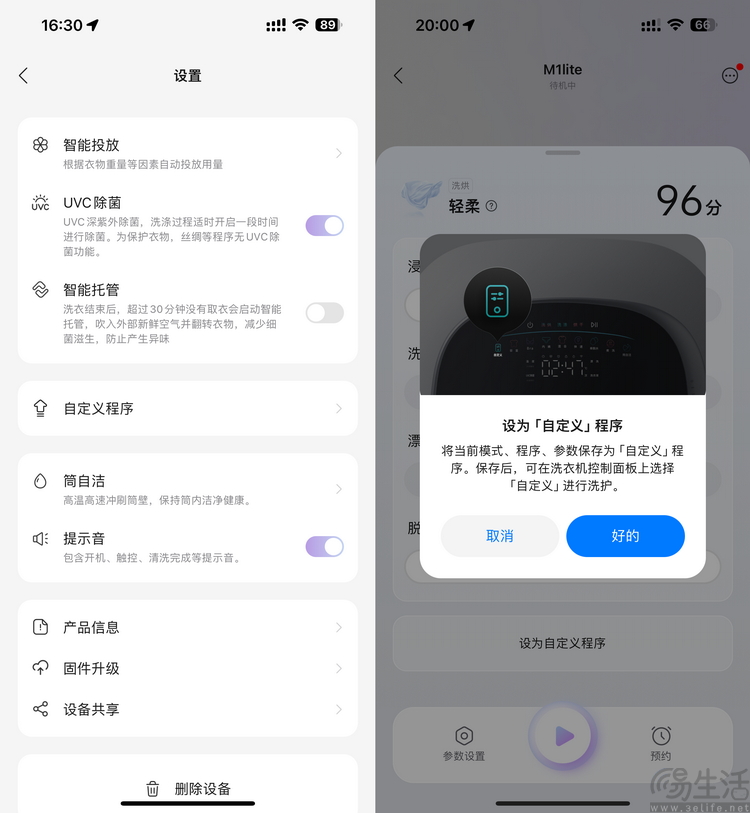Tap 取消 in the 自定义 dialog
Viewport: 750px width, 813px height.
coord(499,536)
